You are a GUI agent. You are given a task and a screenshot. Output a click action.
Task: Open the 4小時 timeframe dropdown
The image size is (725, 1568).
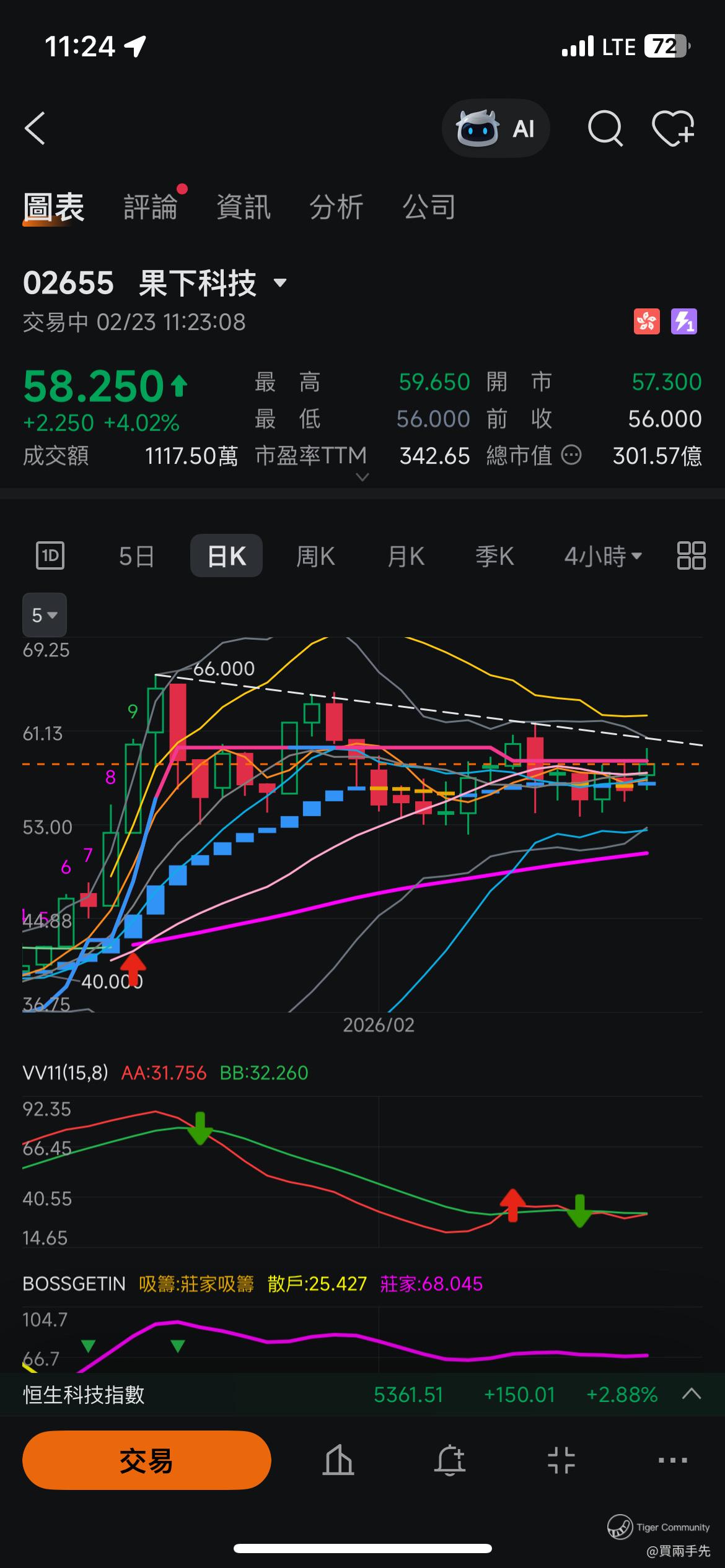pyautogui.click(x=602, y=556)
